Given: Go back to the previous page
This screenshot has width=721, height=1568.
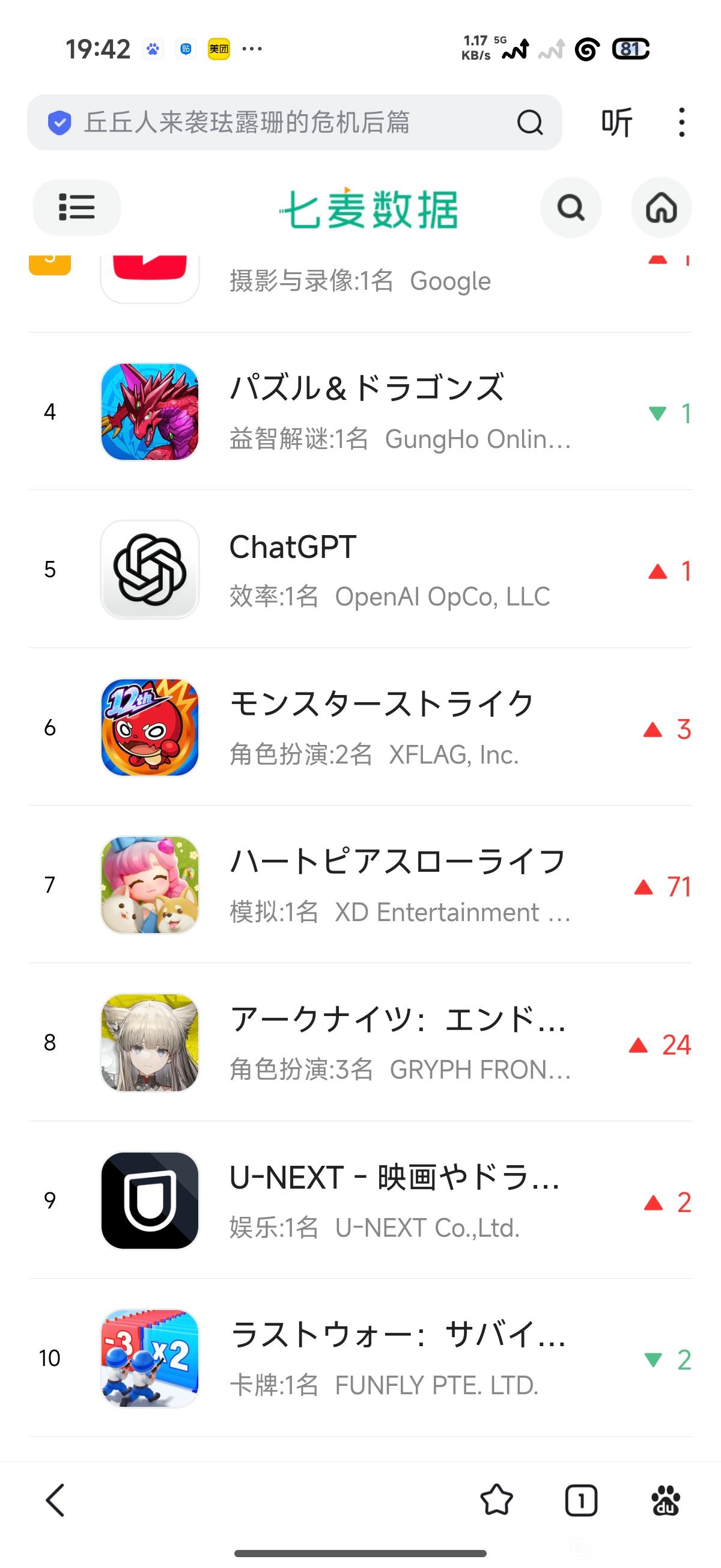Looking at the screenshot, I should [x=55, y=1500].
